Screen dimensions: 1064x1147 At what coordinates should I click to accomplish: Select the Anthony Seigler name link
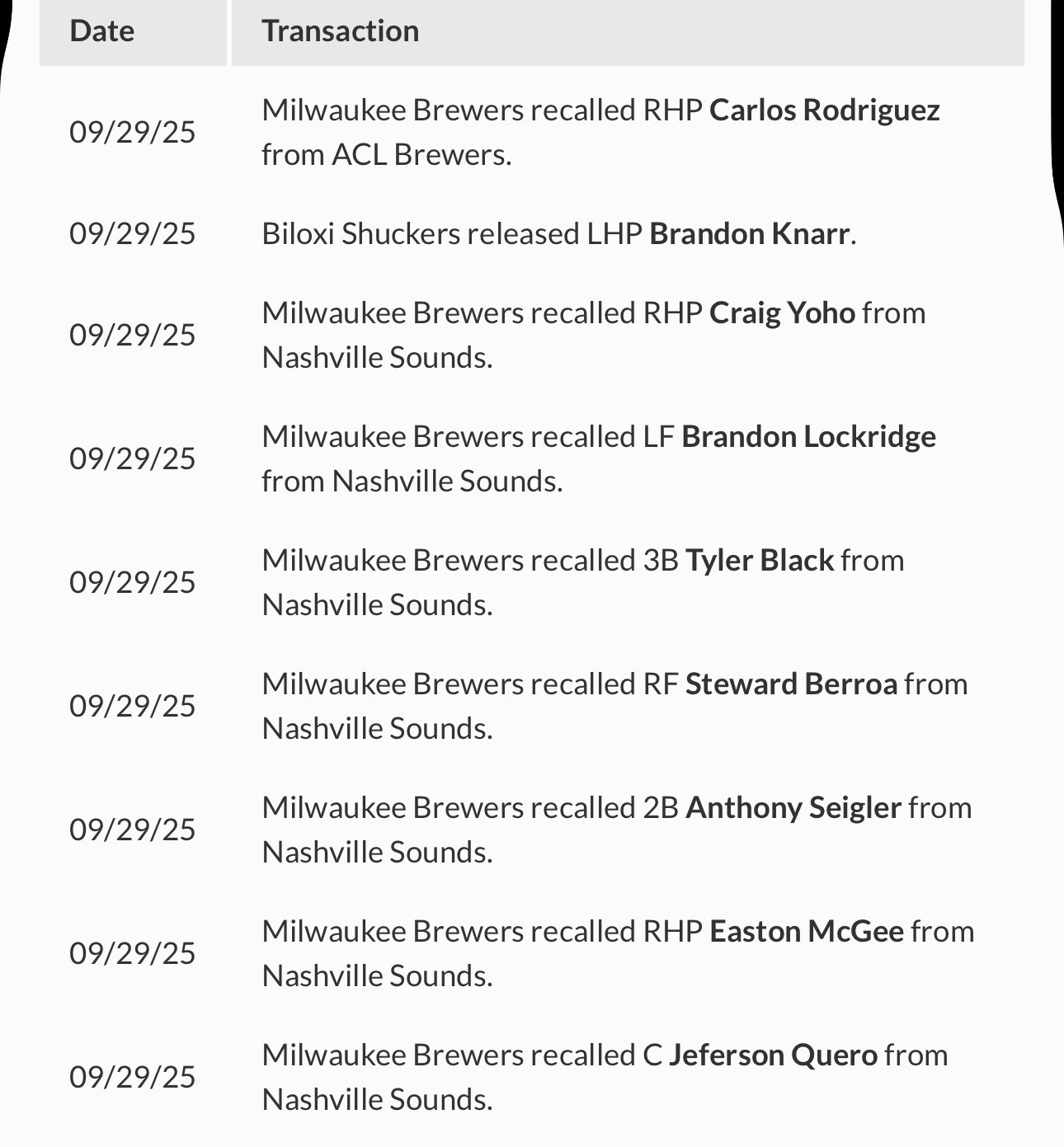point(793,808)
